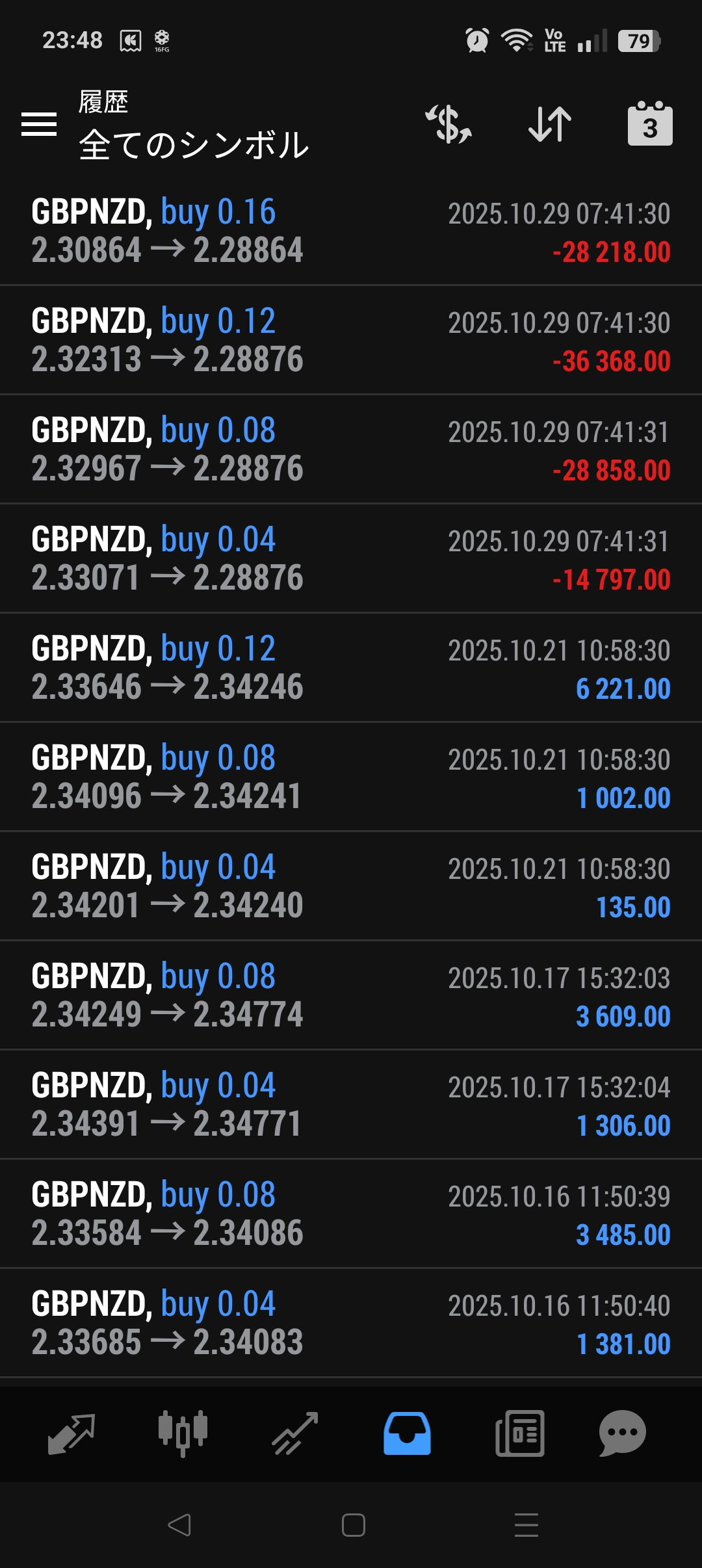The height and width of the screenshot is (1568, 702).
Task: Tap the currency symbol filter icon
Action: click(448, 124)
